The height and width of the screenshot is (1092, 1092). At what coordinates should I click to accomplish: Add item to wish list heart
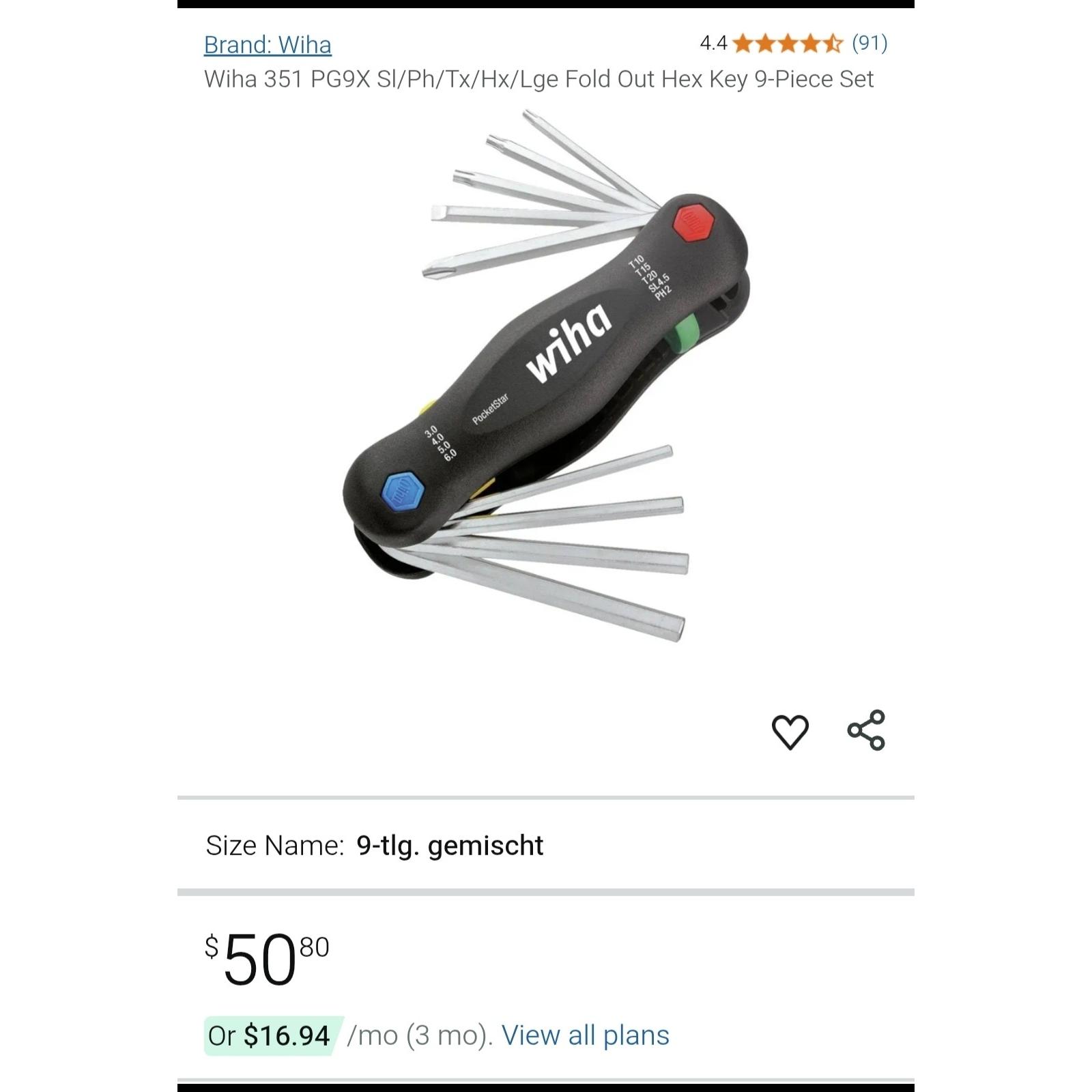click(x=790, y=732)
